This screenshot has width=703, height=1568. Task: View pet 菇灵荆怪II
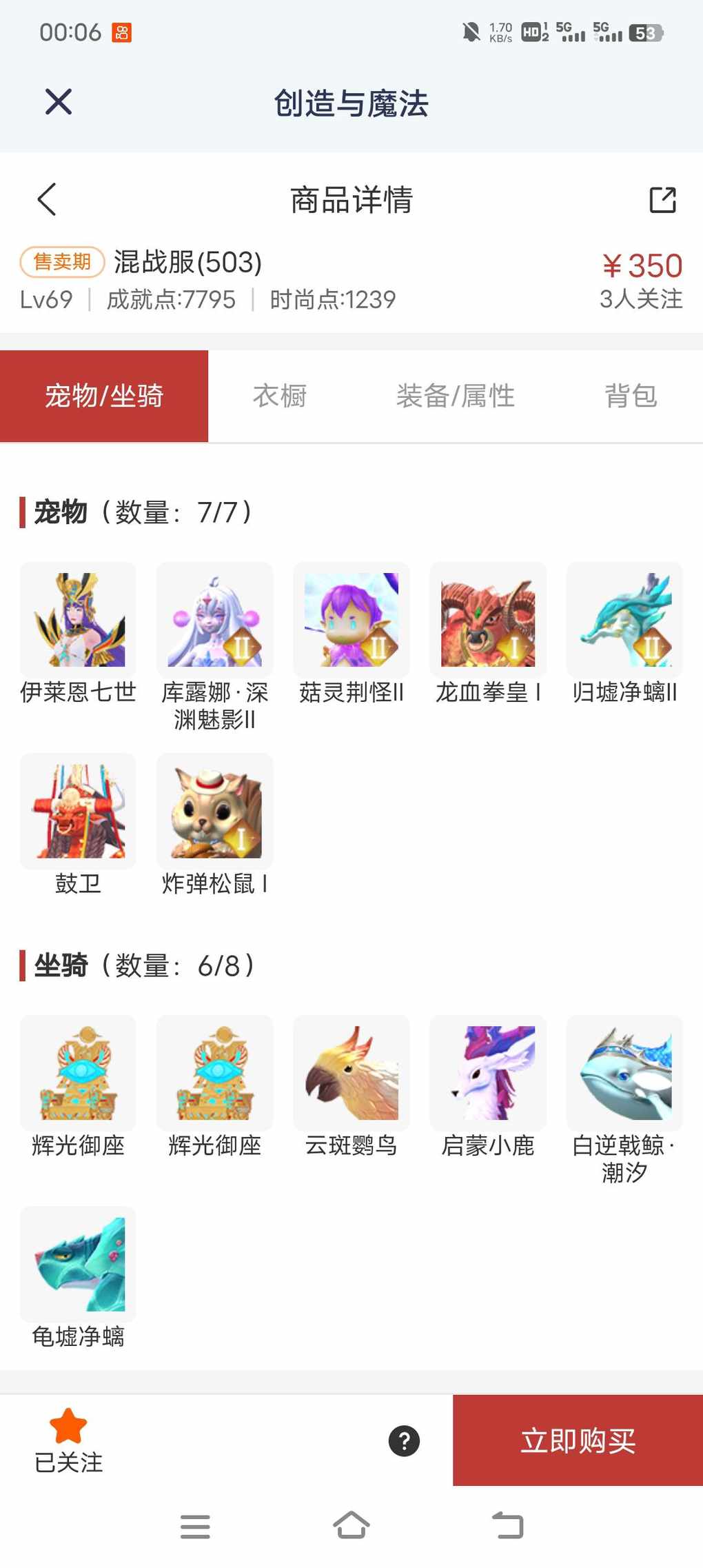[x=351, y=620]
